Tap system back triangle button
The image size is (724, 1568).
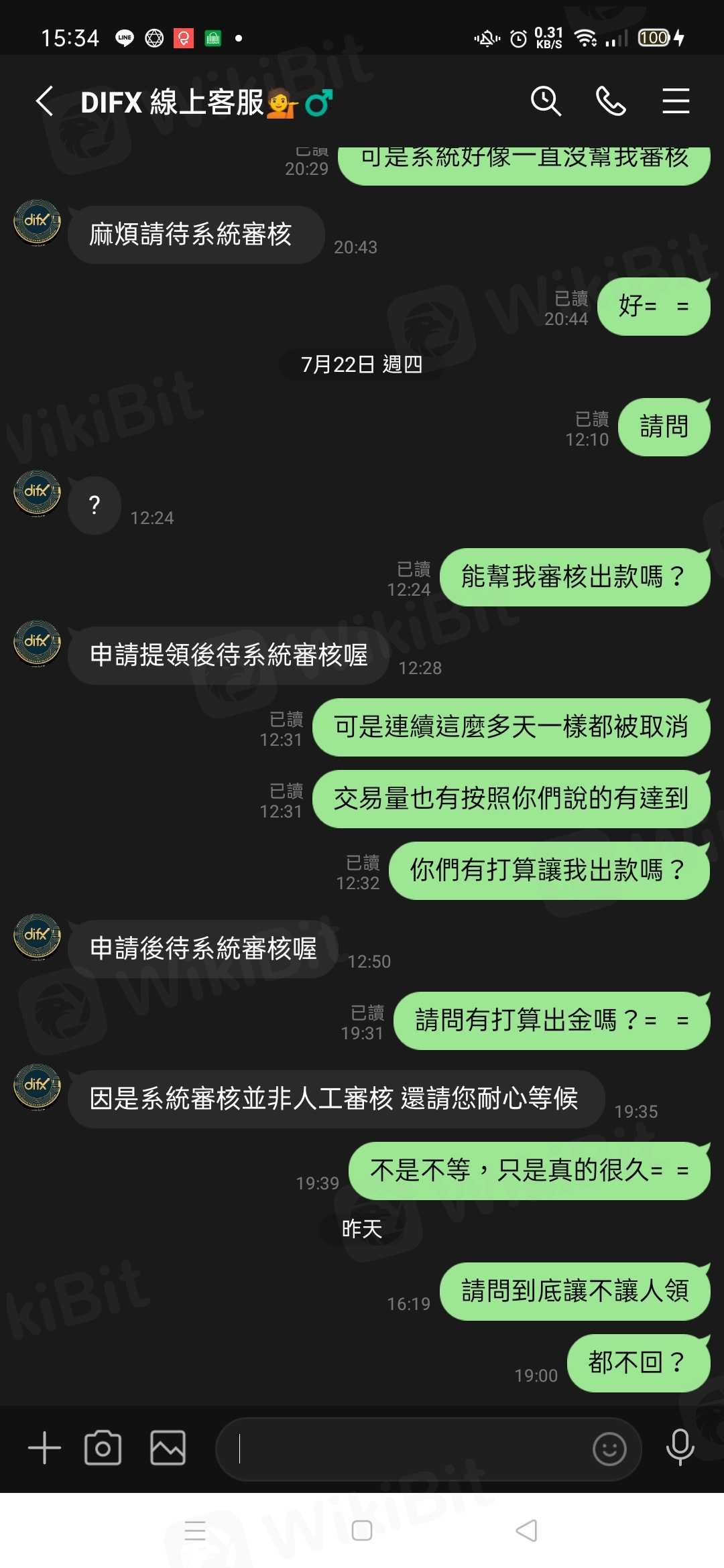[x=527, y=1530]
